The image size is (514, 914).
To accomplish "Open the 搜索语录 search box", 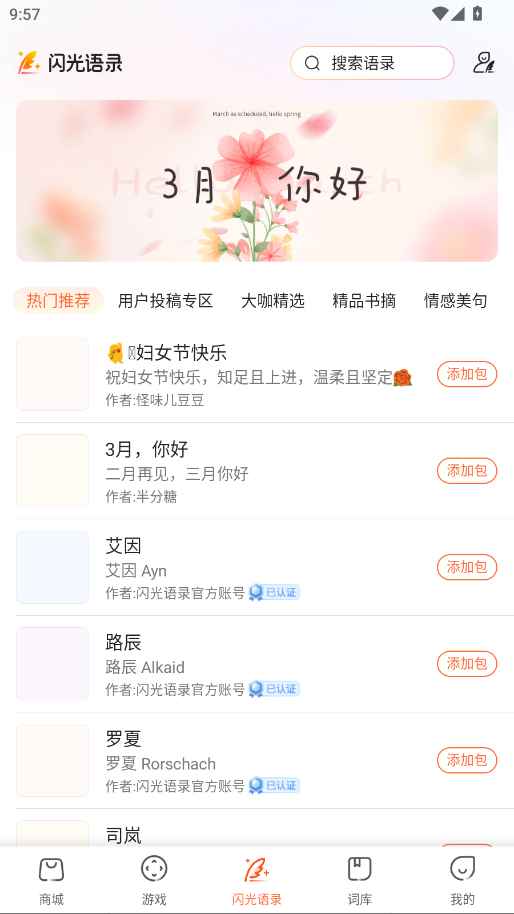I will point(372,63).
